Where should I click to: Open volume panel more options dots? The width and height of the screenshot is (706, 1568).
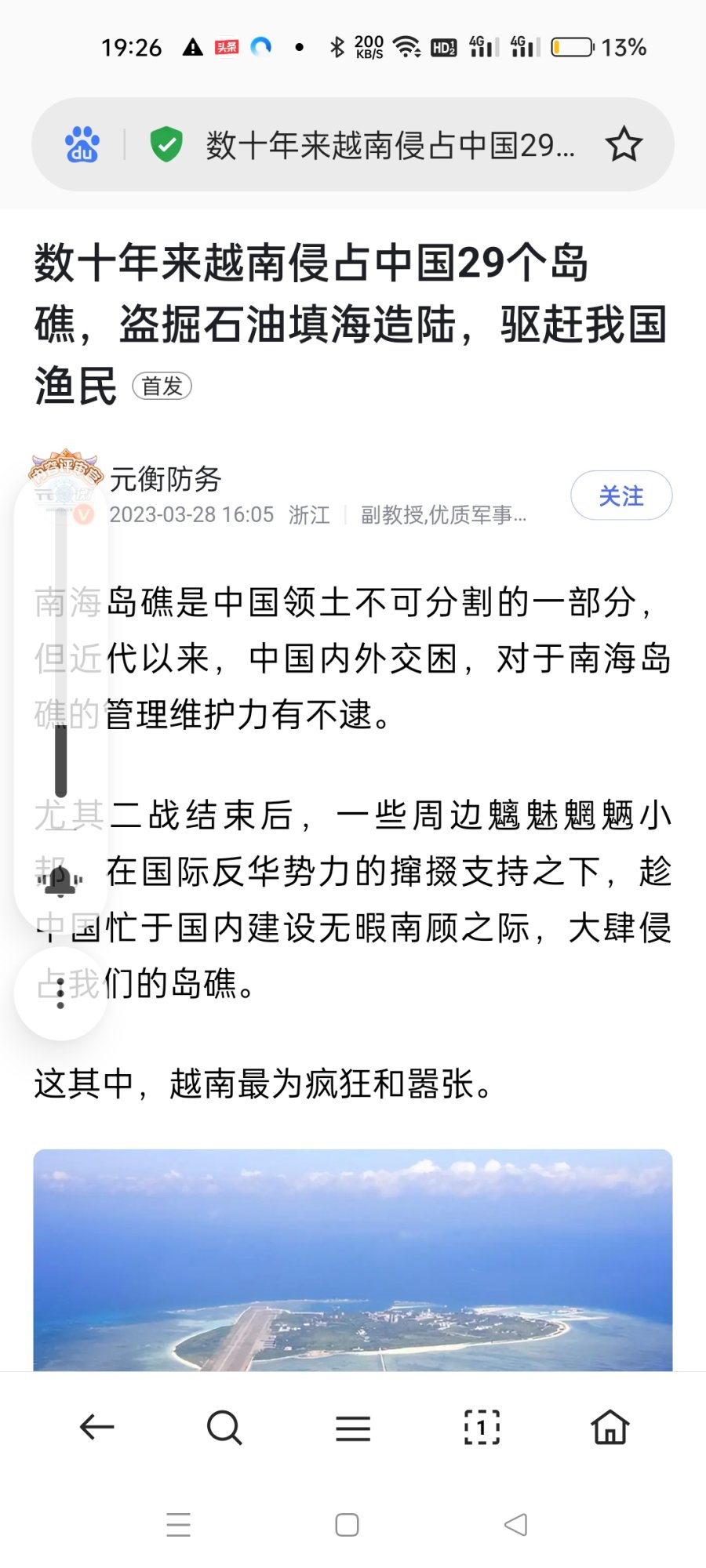[x=60, y=994]
